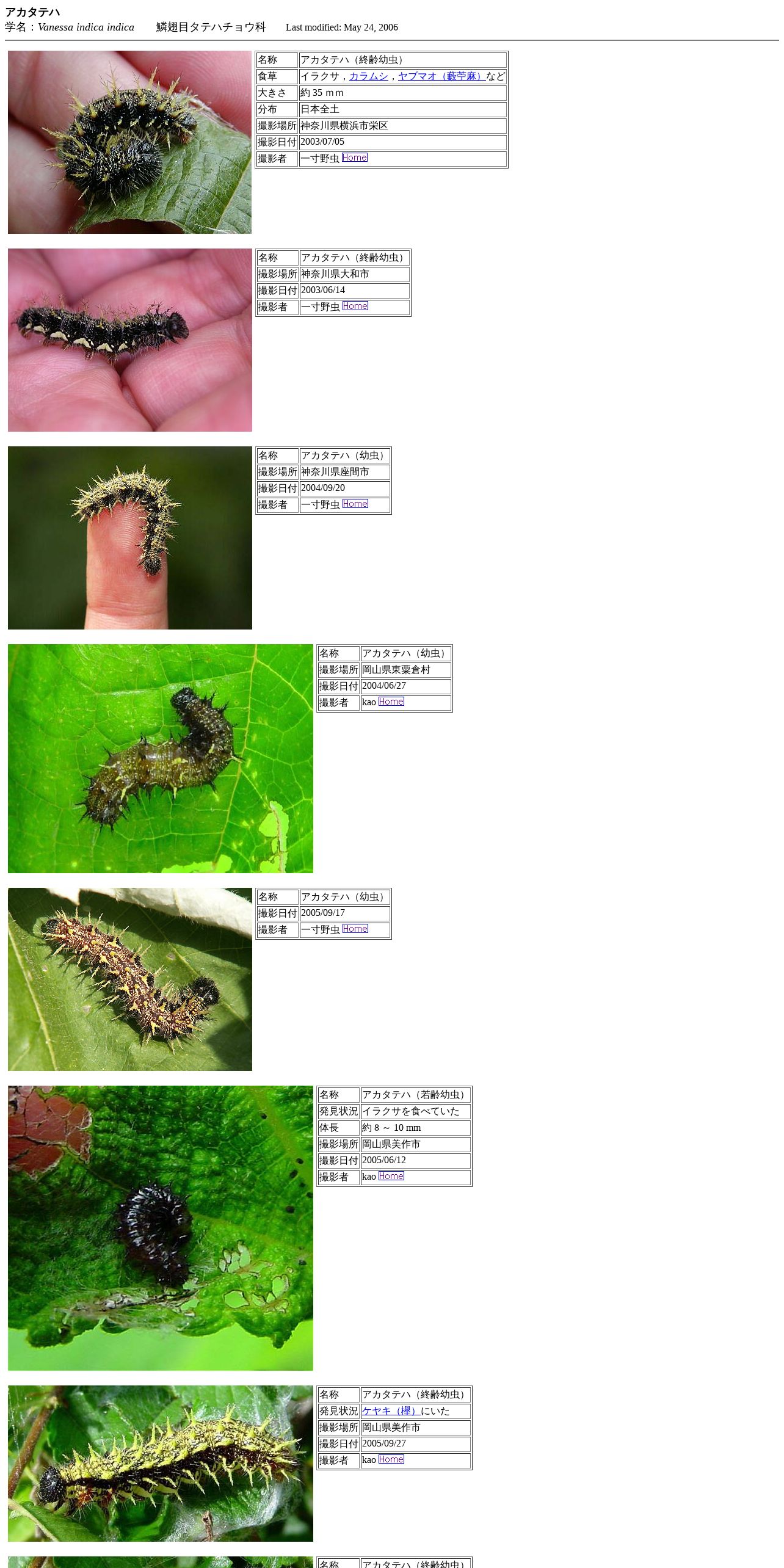Tap Home link for the 2005/09/17 photo
Screen dimensions: 784x1568
pyautogui.click(x=355, y=929)
